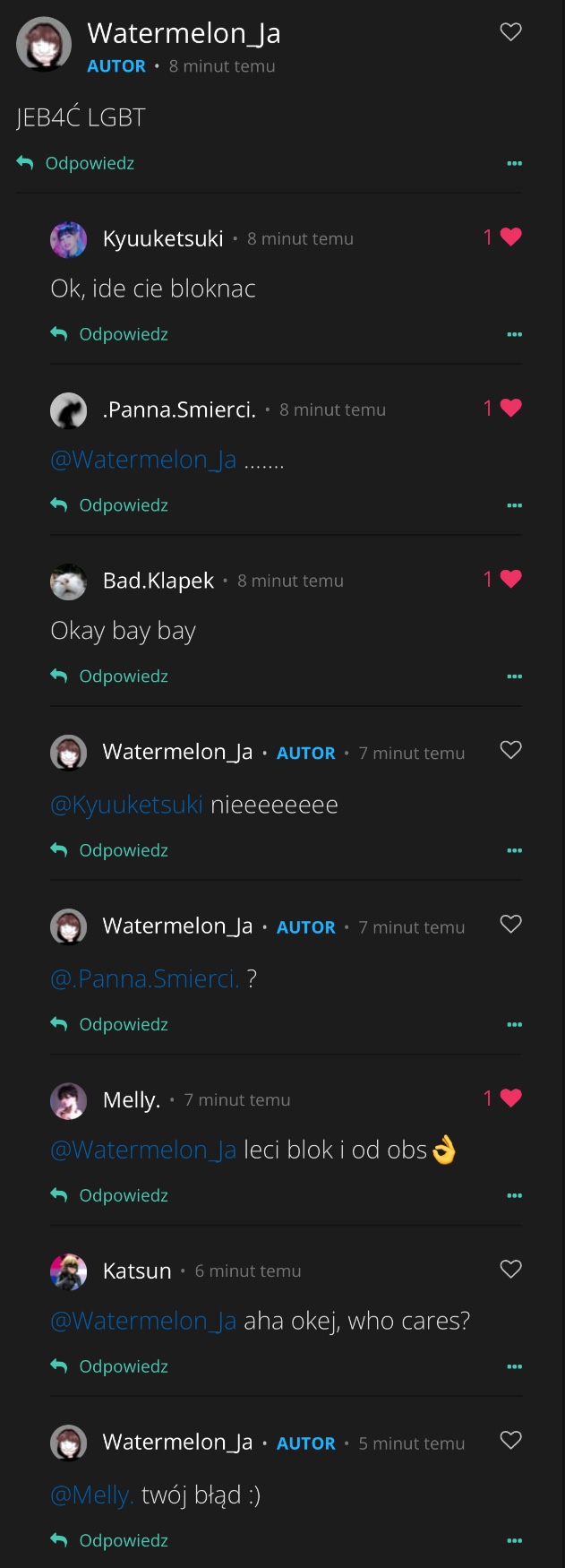Screen dimensions: 565x1568
Task: Open options menu for top comment
Action: [x=514, y=163]
